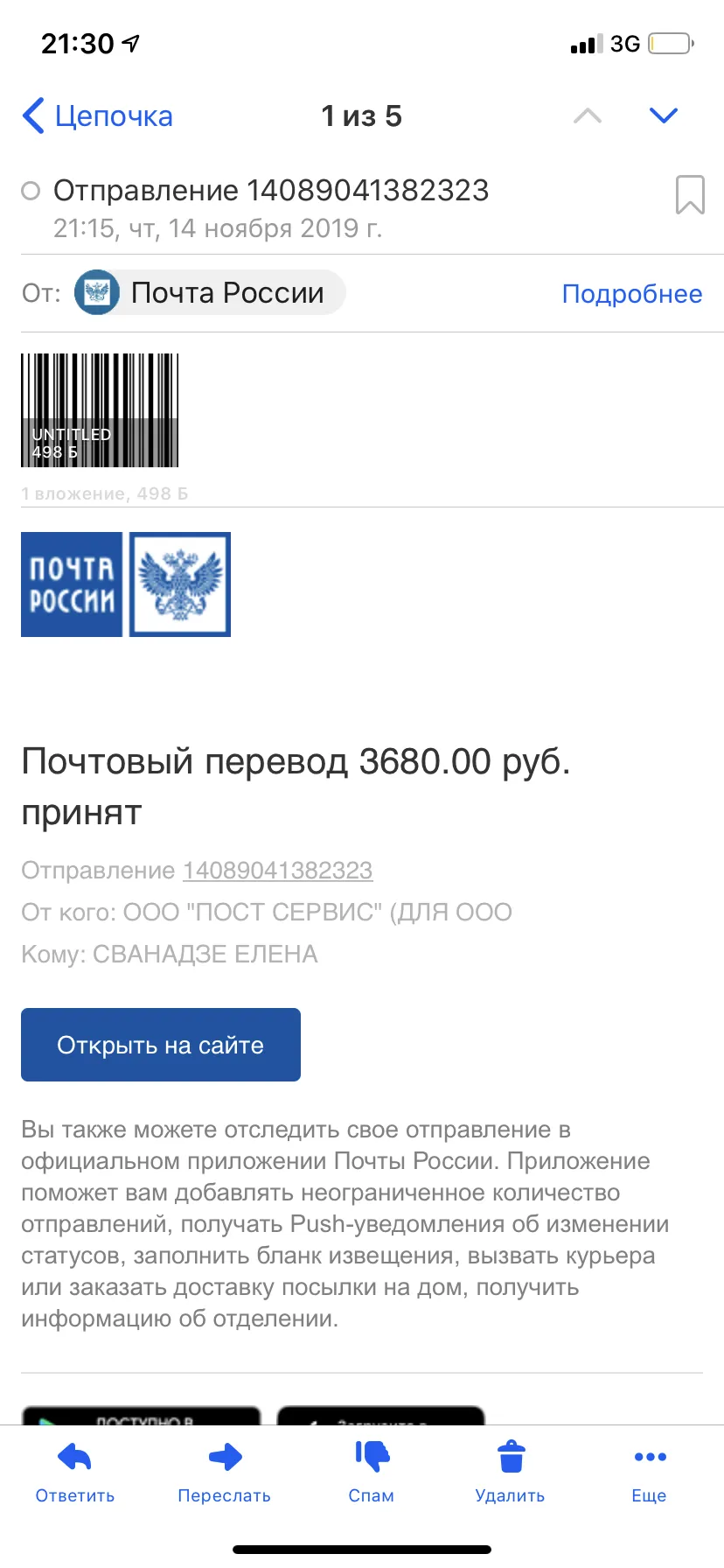Viewport: 724px width, 1568px height.
Task: Open the UNTITLED barcode attachment
Action: click(100, 409)
